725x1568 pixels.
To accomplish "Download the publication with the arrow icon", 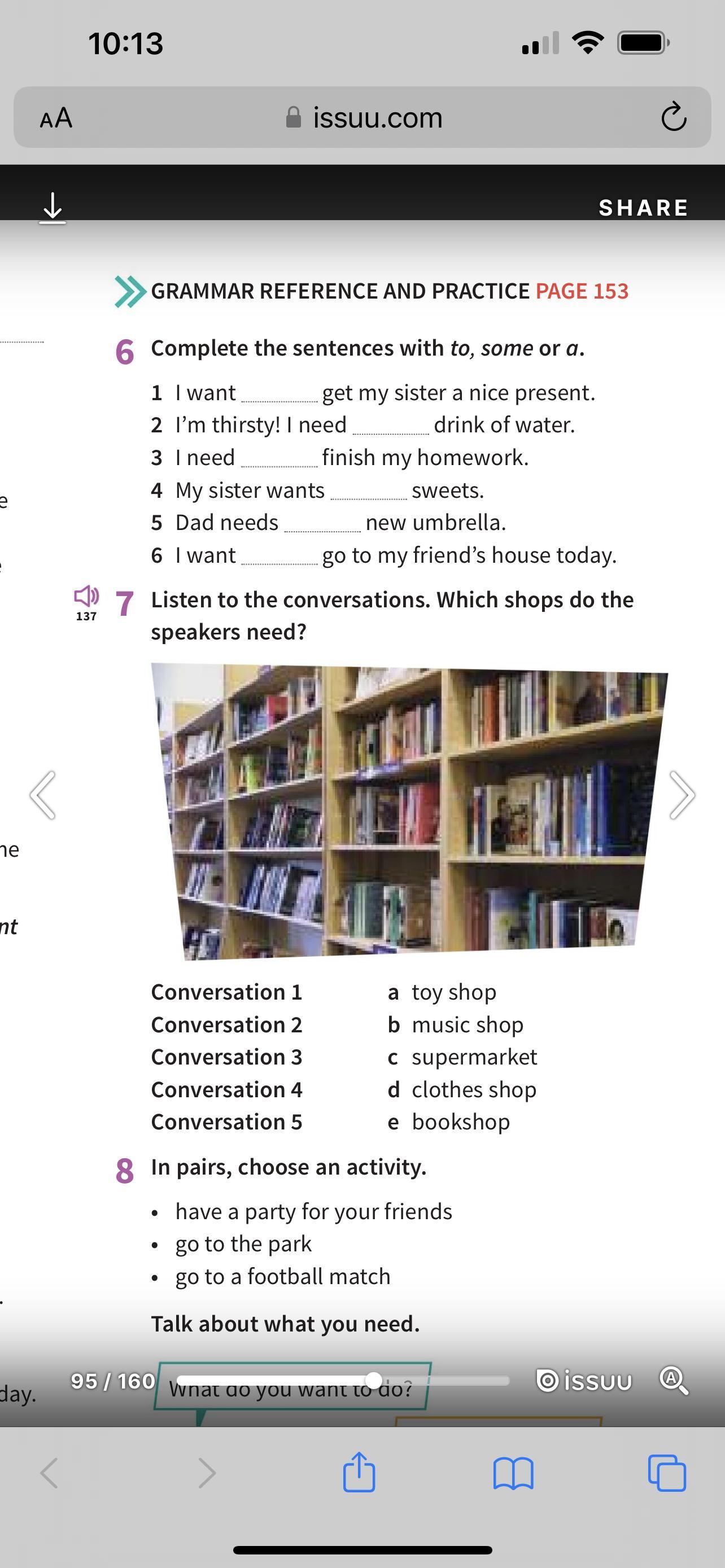I will pos(53,208).
